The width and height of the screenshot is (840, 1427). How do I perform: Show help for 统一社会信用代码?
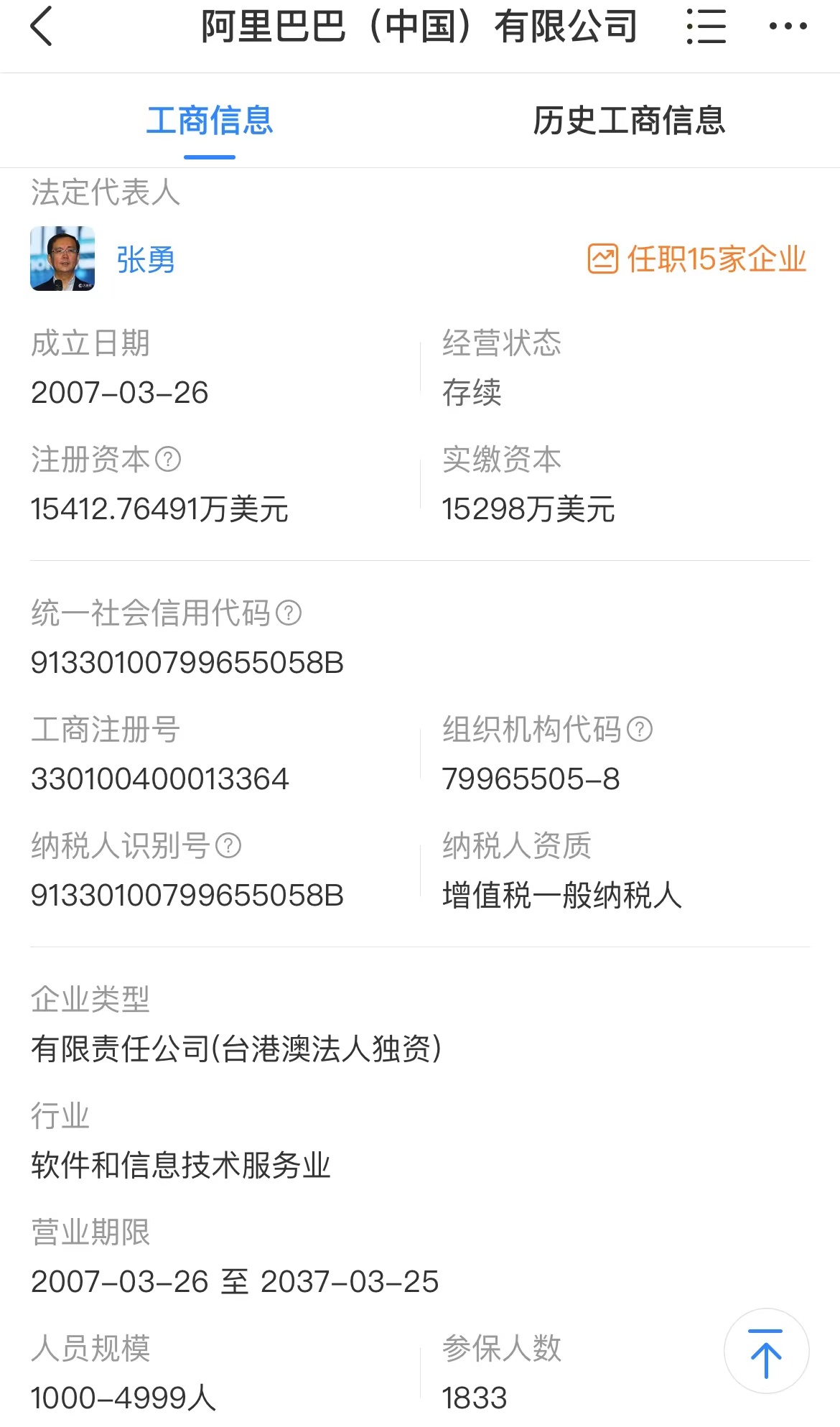[x=289, y=613]
